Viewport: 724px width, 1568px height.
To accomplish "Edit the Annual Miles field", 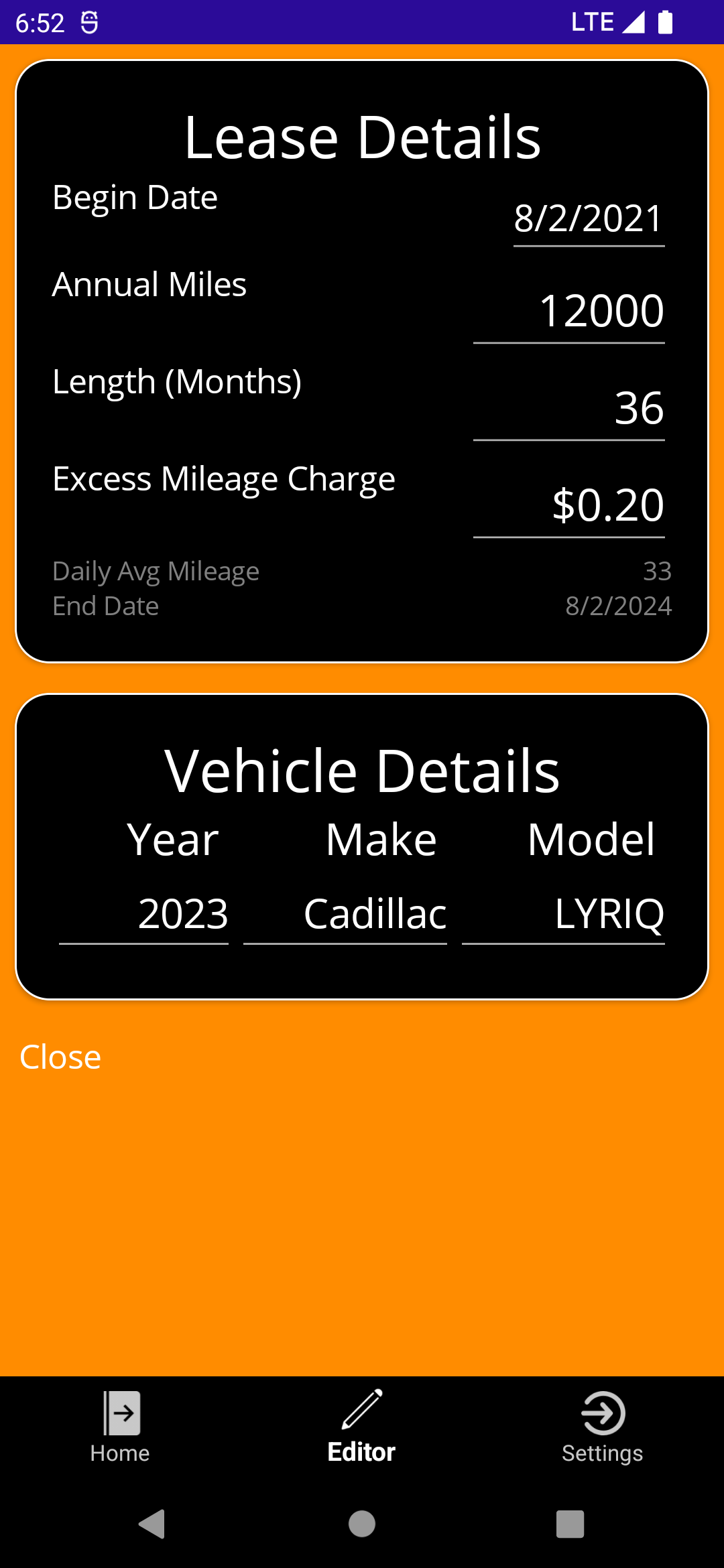I will coord(569,312).
